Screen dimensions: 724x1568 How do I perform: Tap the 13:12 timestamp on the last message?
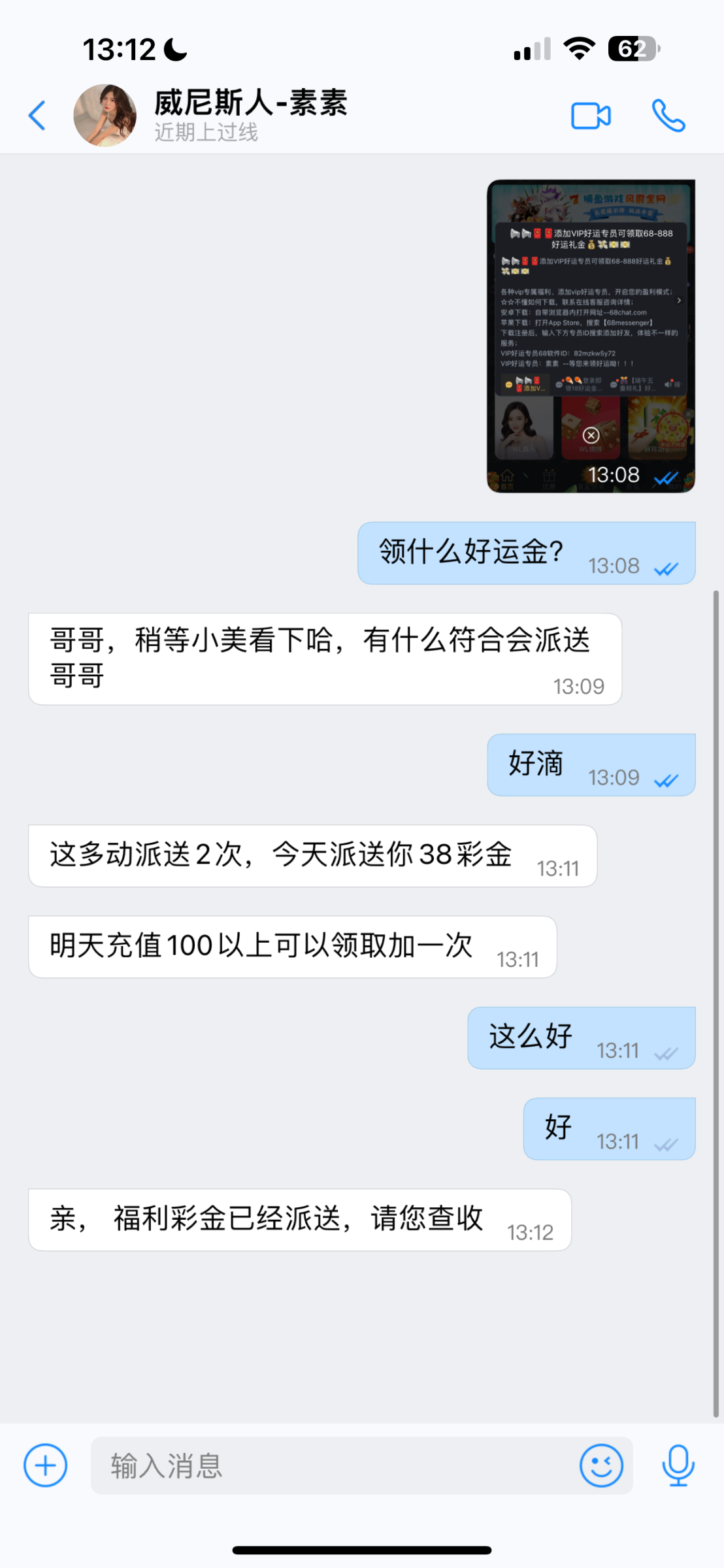point(529,1230)
